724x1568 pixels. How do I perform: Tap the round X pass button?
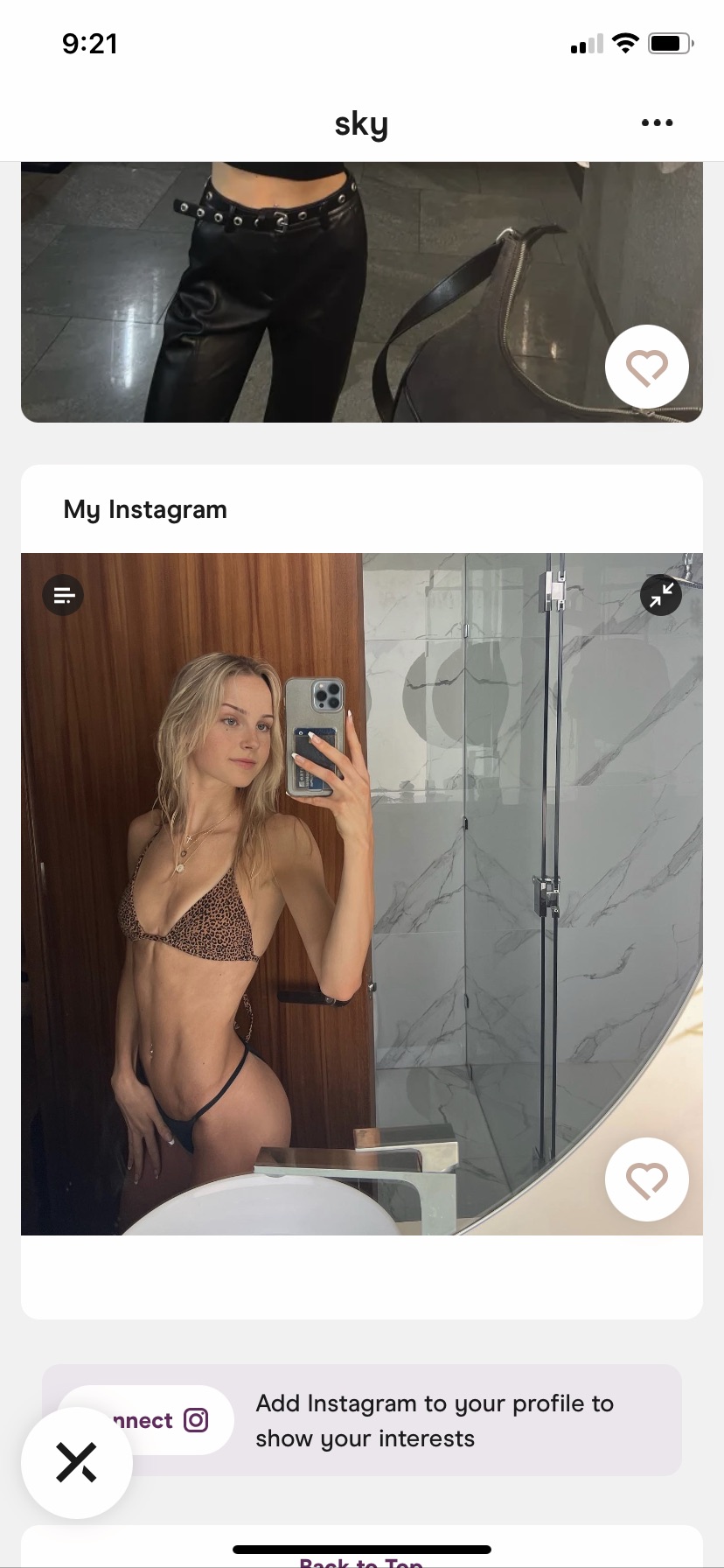(x=77, y=1462)
